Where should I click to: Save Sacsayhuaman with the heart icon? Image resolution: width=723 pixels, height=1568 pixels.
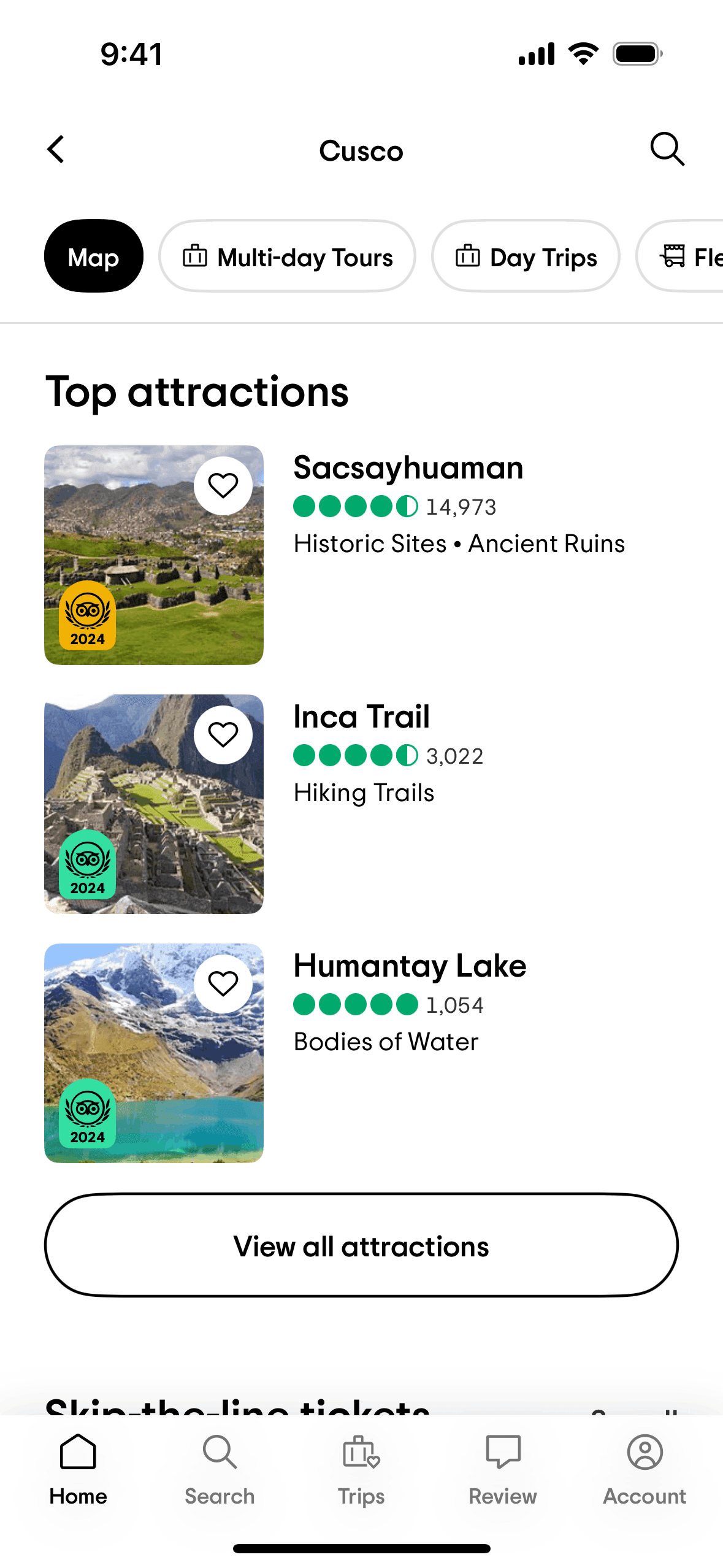(223, 486)
